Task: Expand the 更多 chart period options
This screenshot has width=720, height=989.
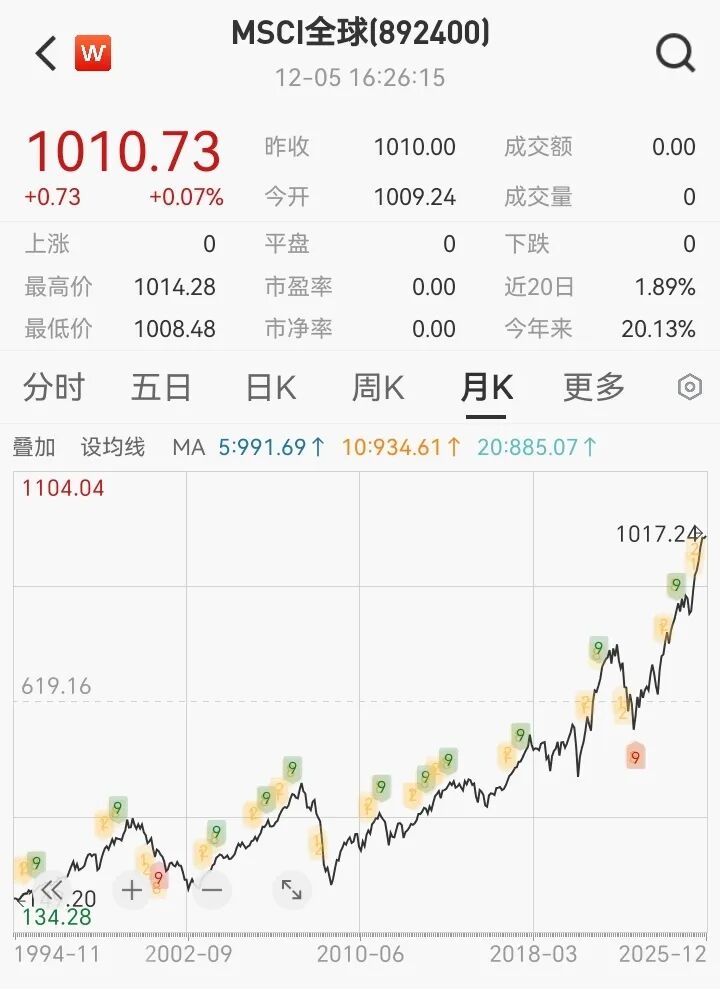Action: pyautogui.click(x=594, y=387)
